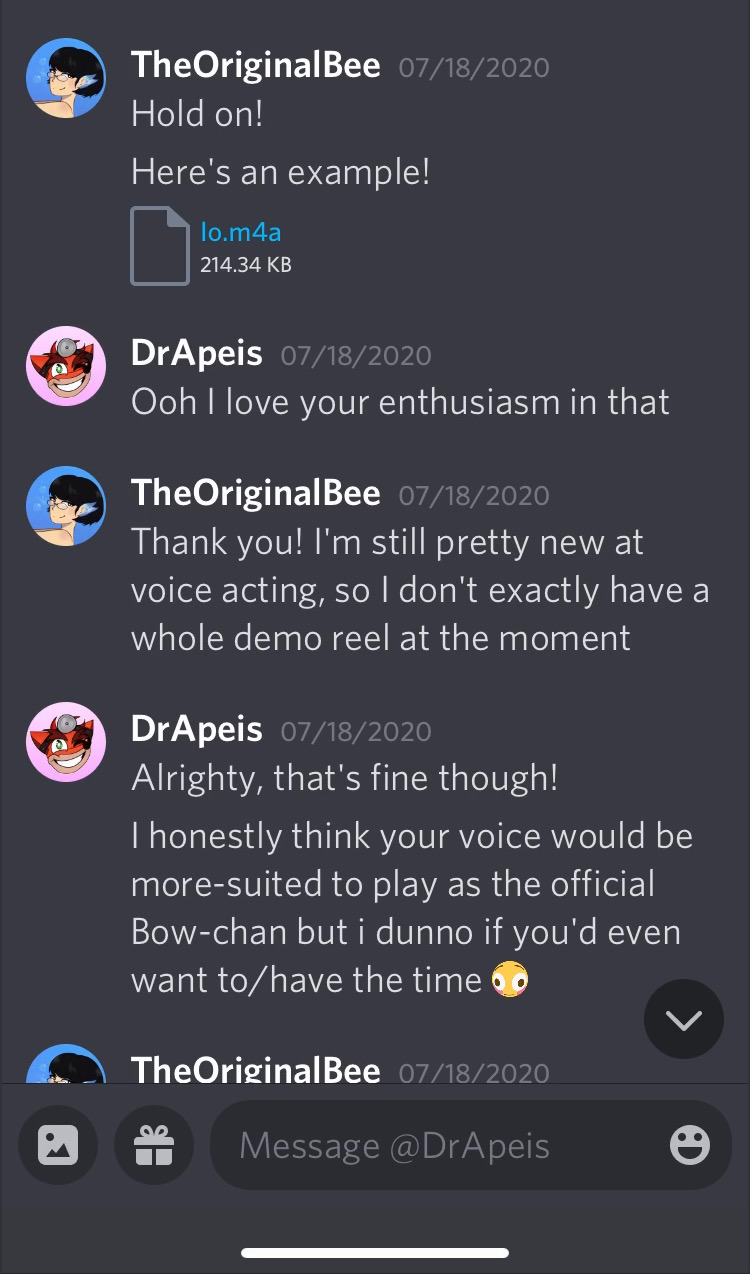Jump to the latest messages
This screenshot has width=750, height=1274.
(684, 1019)
